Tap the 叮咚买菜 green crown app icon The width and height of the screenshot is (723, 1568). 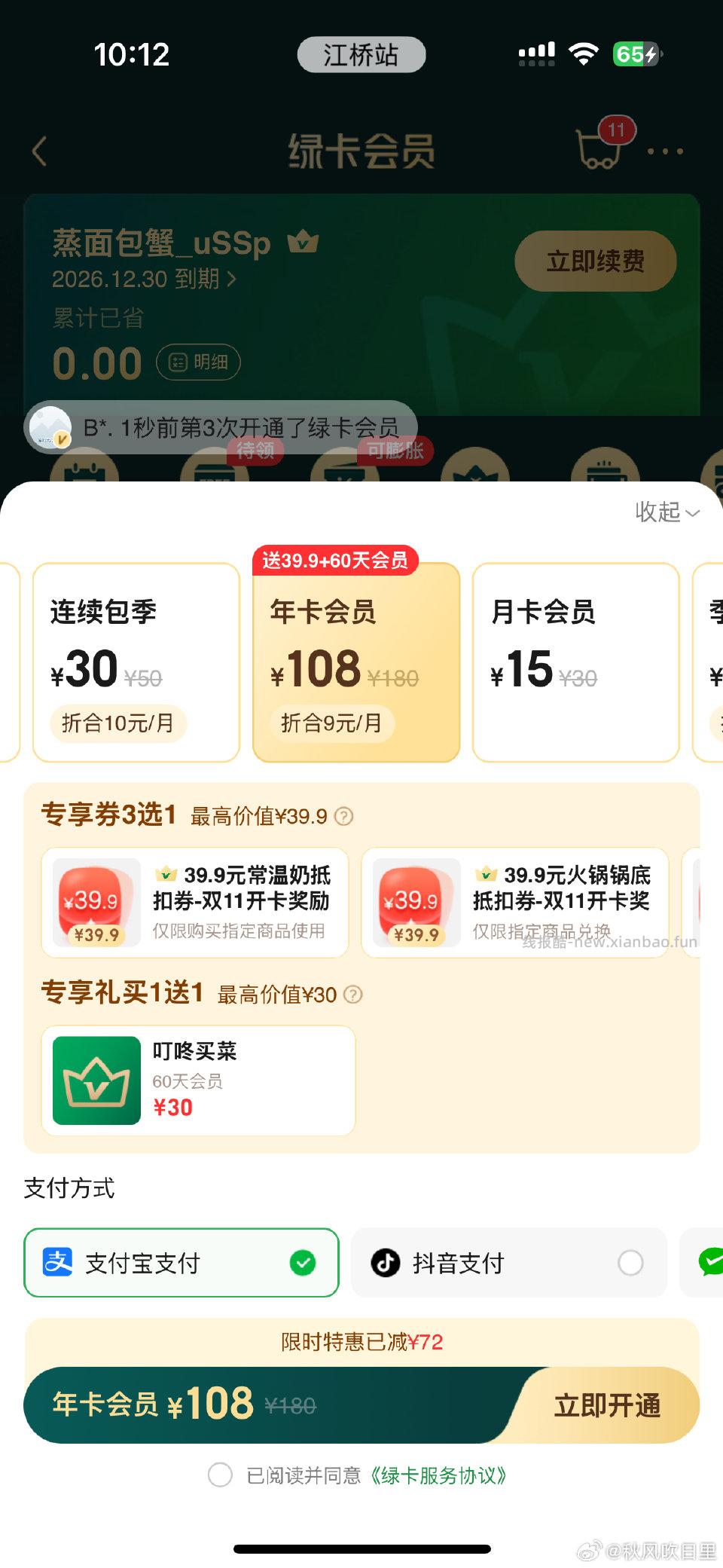pos(96,1080)
